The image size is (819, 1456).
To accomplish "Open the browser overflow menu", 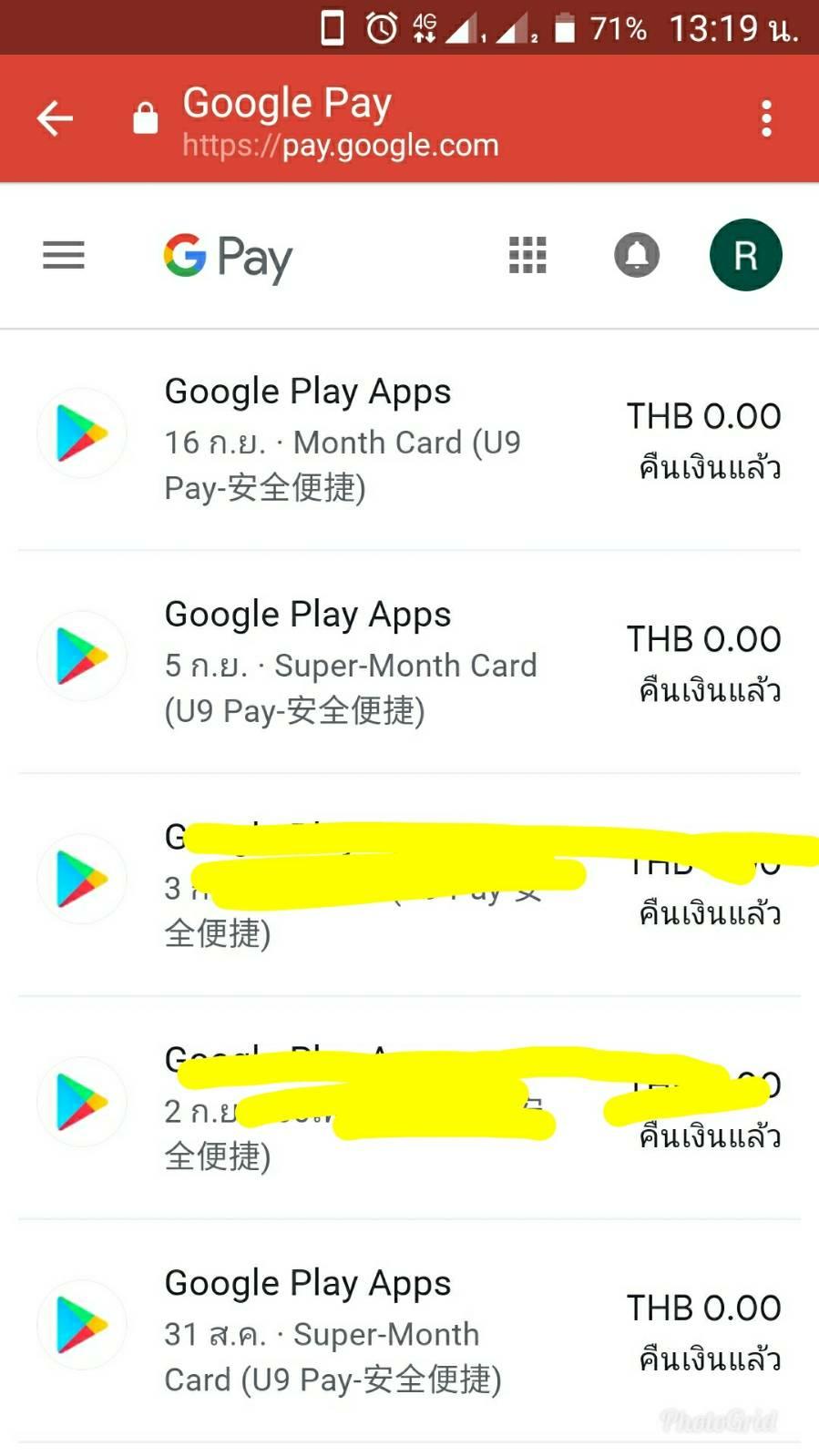I will (766, 119).
